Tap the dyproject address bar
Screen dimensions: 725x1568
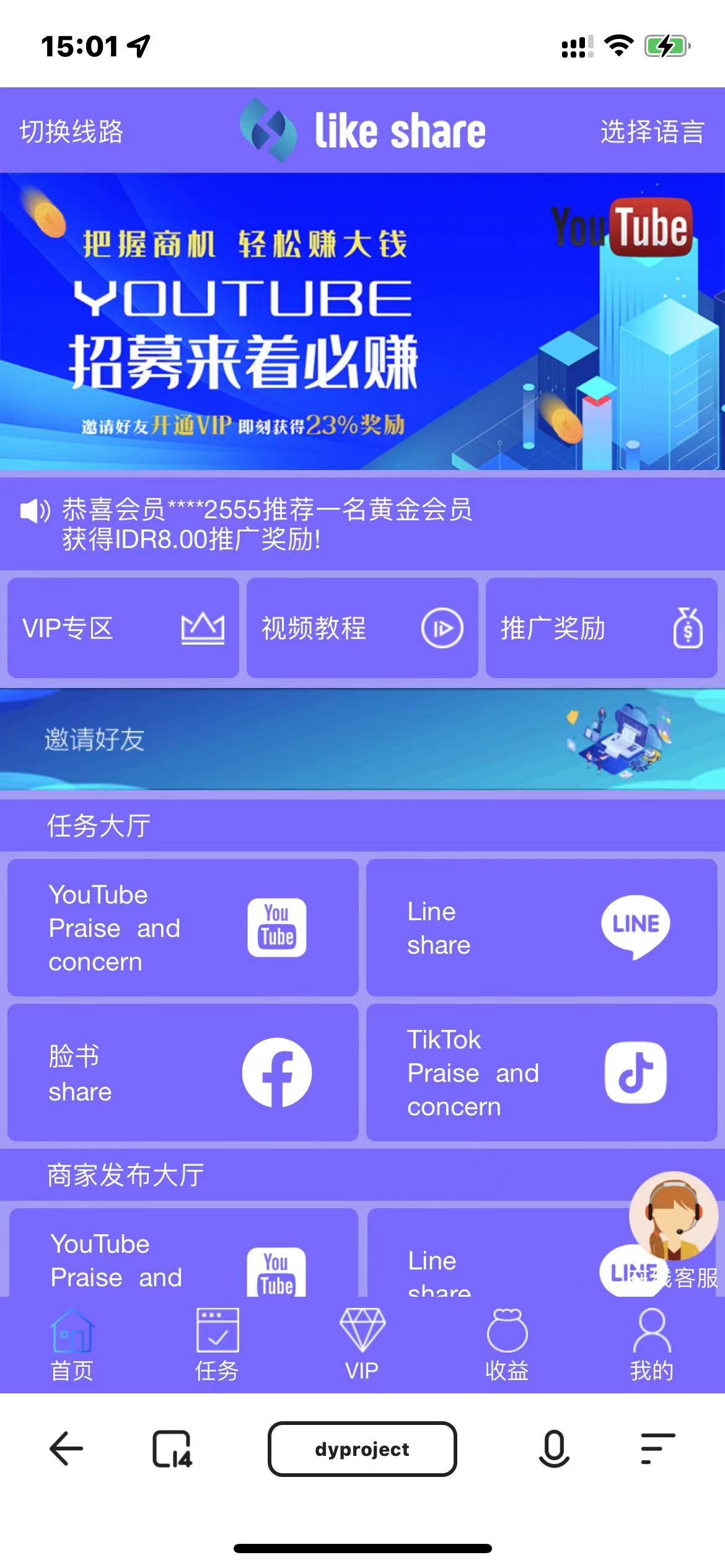coord(362,1448)
